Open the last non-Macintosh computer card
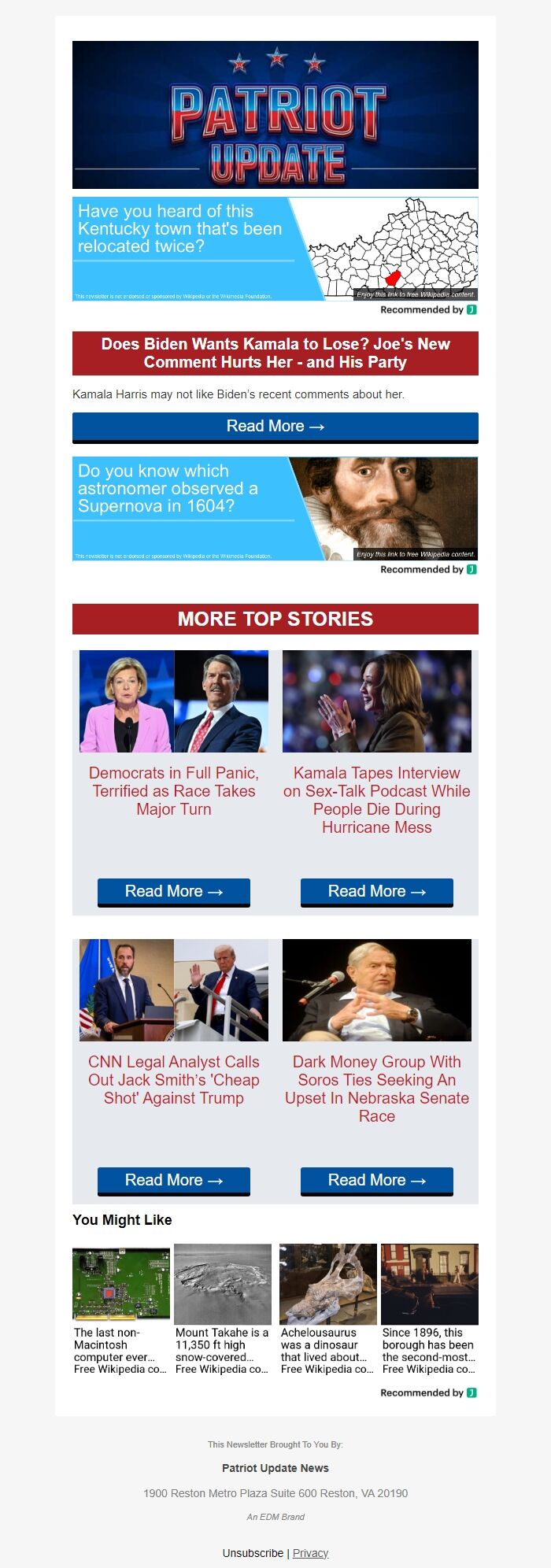This screenshot has width=551, height=1568. pyautogui.click(x=121, y=1310)
